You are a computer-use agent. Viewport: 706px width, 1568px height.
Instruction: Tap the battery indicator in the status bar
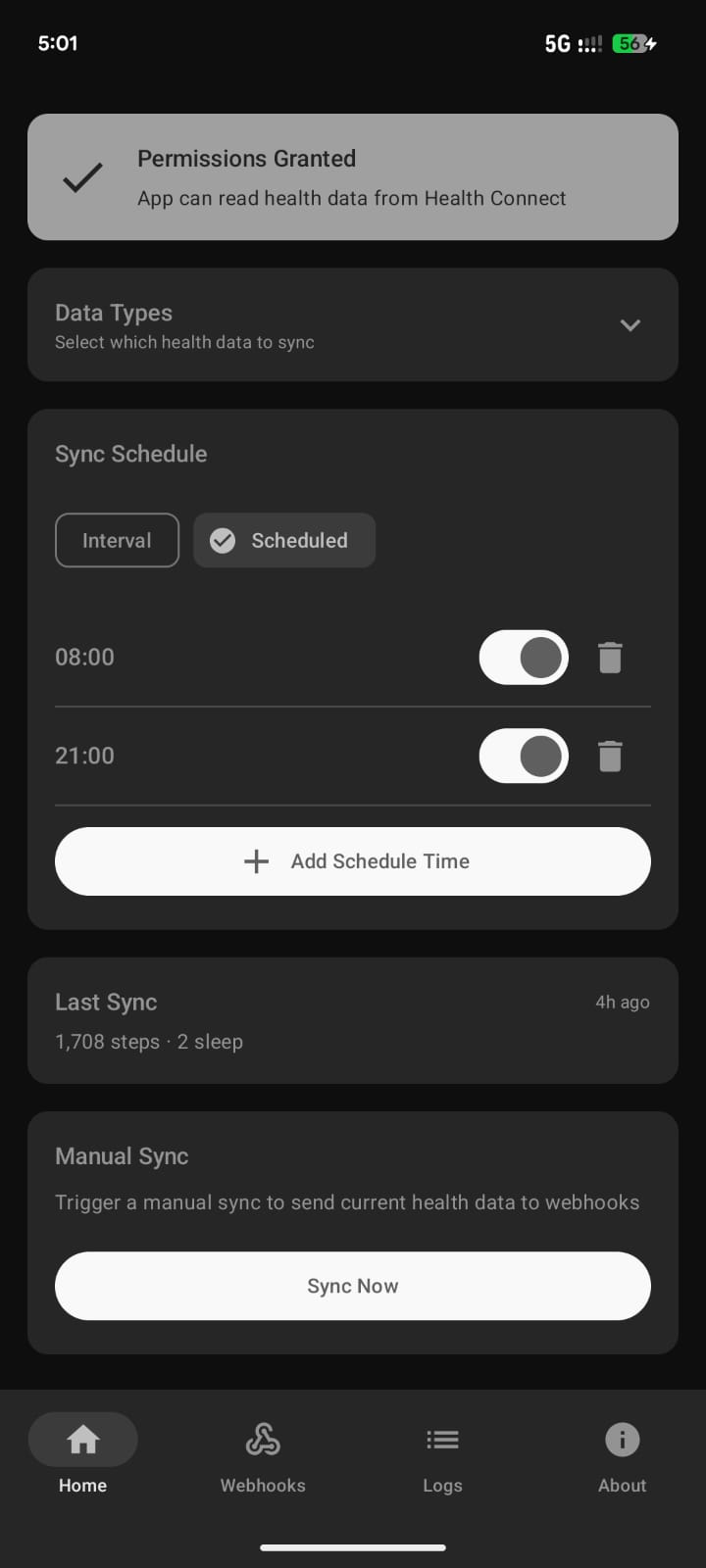tap(639, 43)
